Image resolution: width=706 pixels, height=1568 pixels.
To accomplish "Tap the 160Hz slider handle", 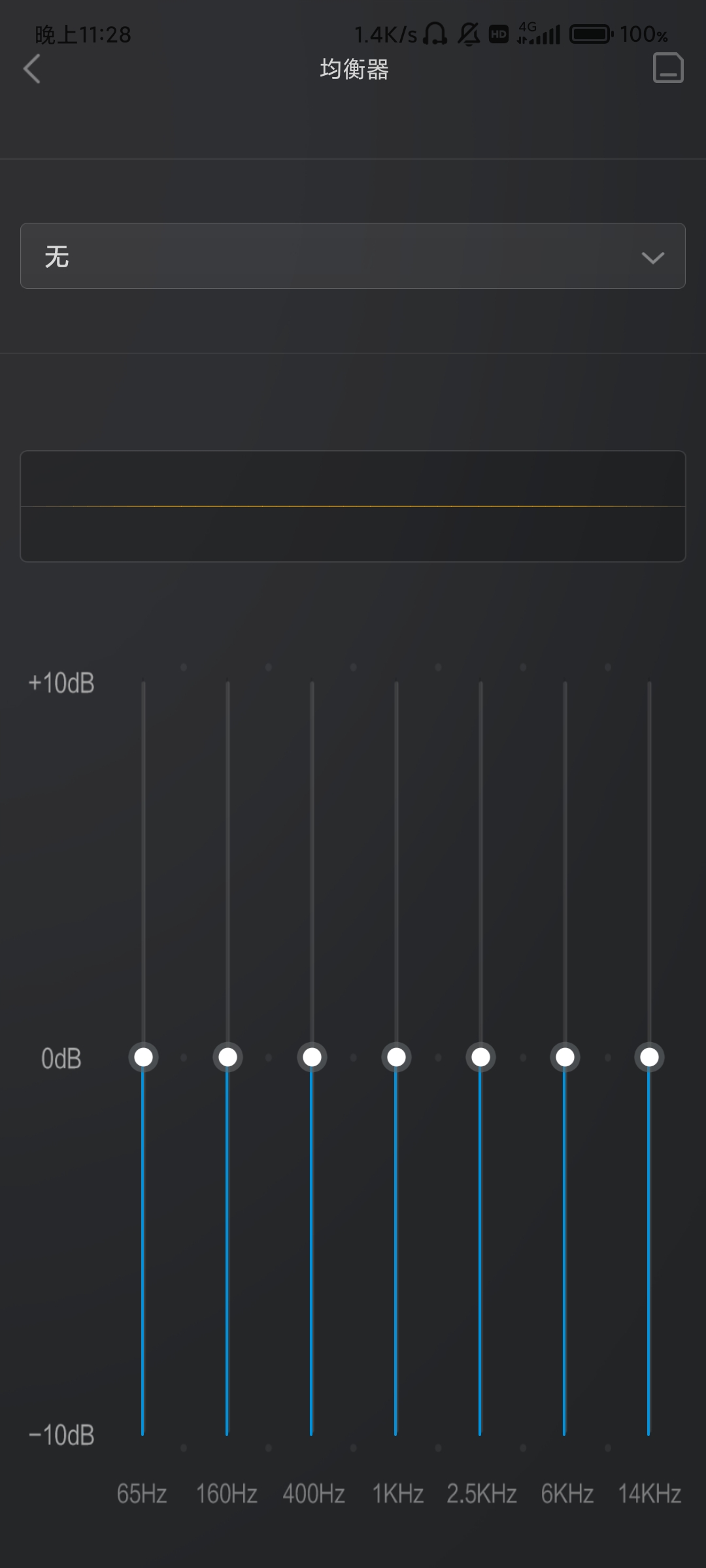I will 227,1057.
